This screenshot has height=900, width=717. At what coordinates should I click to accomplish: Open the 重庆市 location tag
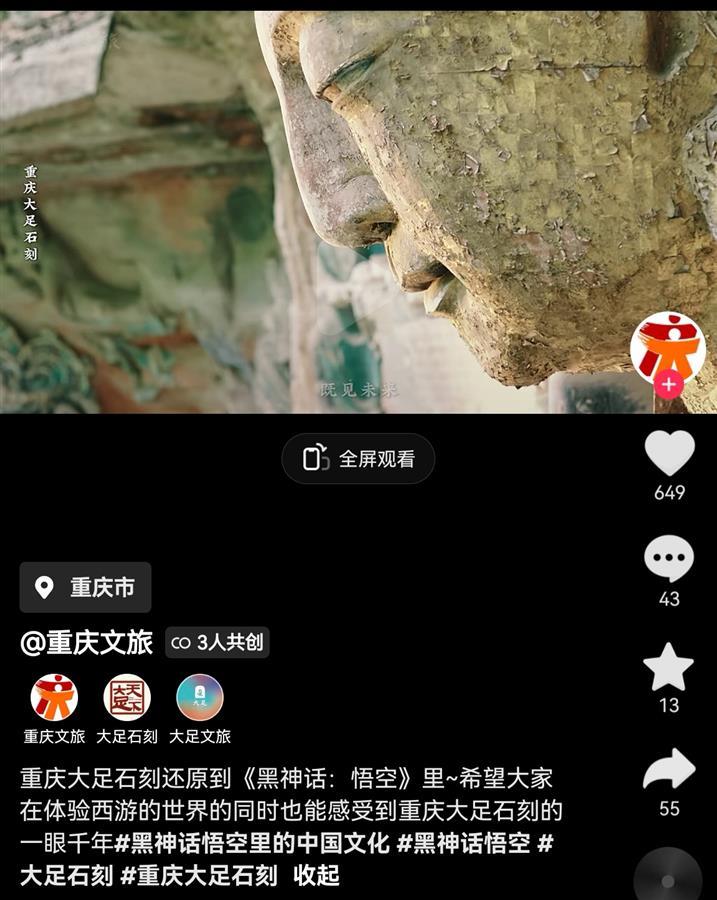click(x=86, y=587)
